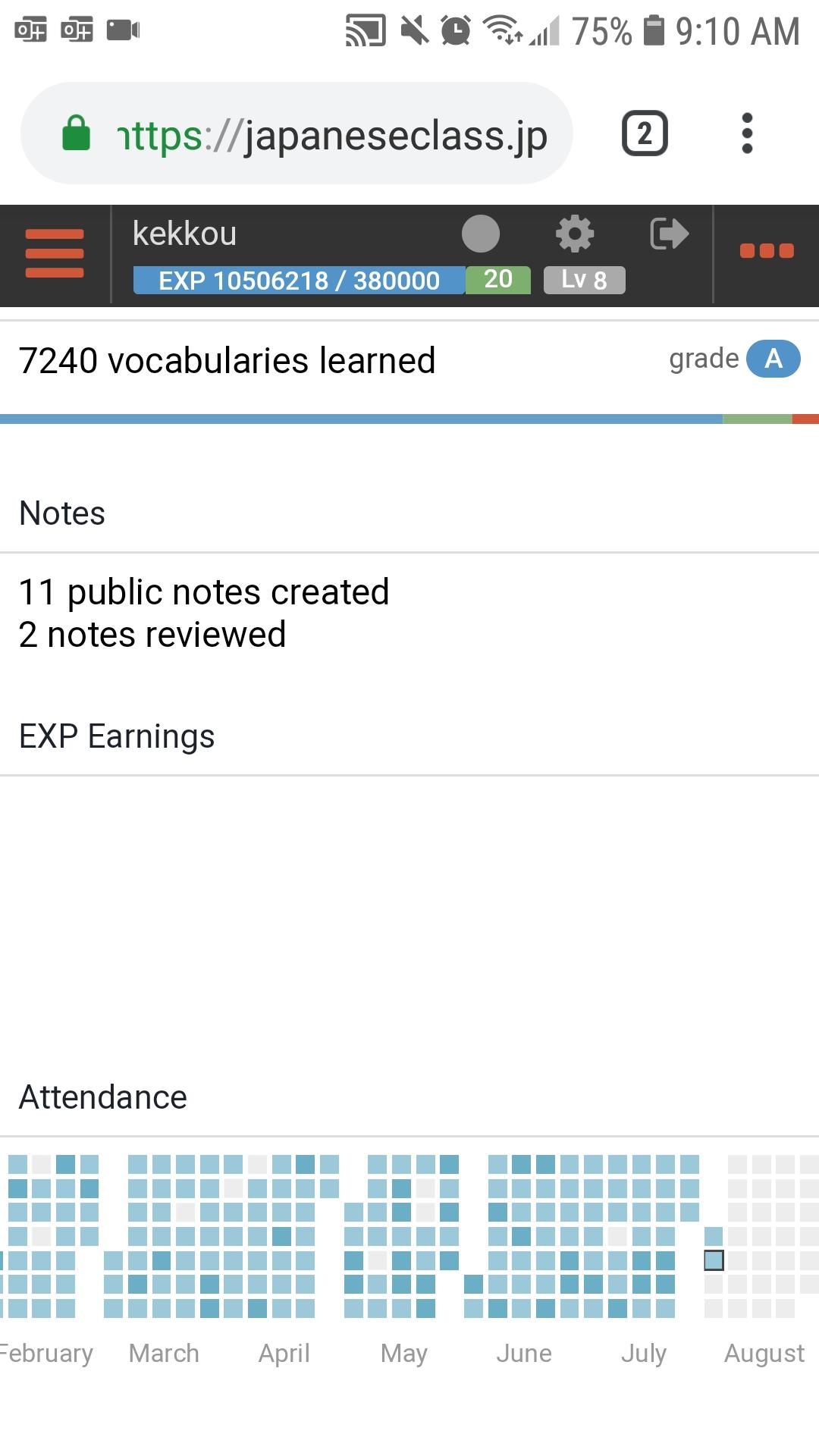Open the kekkou username profile

pyautogui.click(x=184, y=234)
